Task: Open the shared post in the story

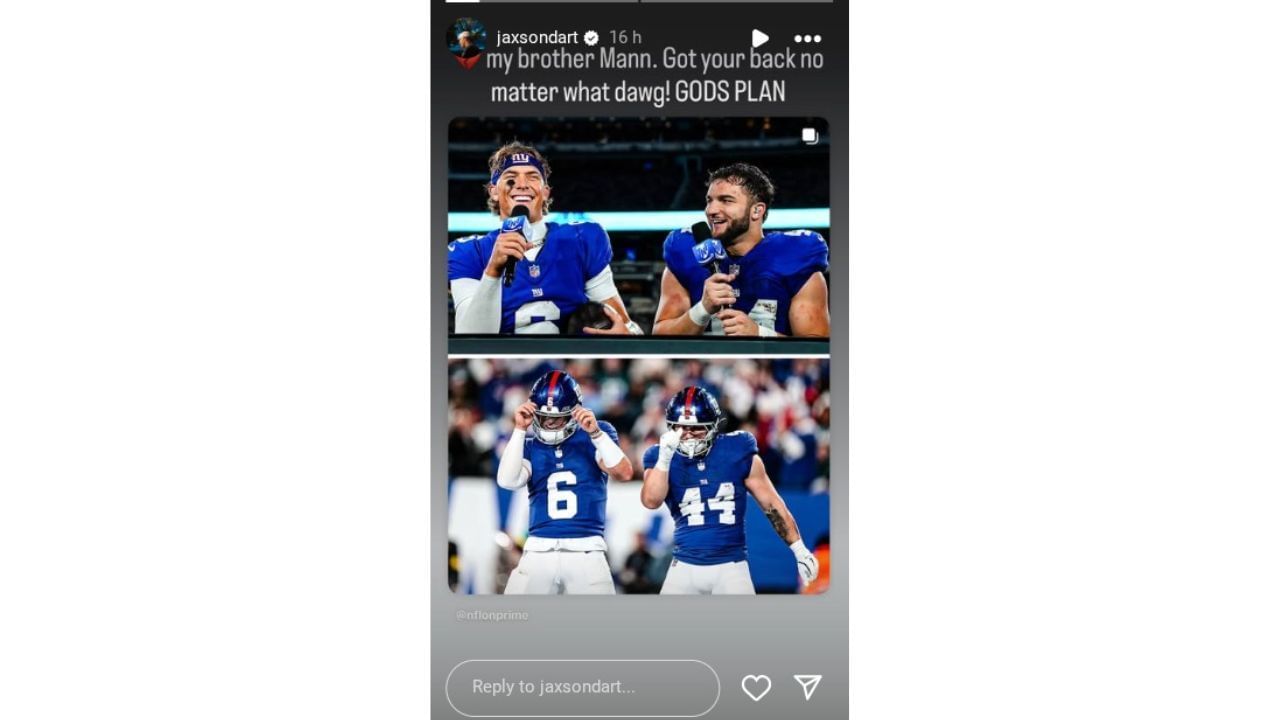Action: coord(638,355)
